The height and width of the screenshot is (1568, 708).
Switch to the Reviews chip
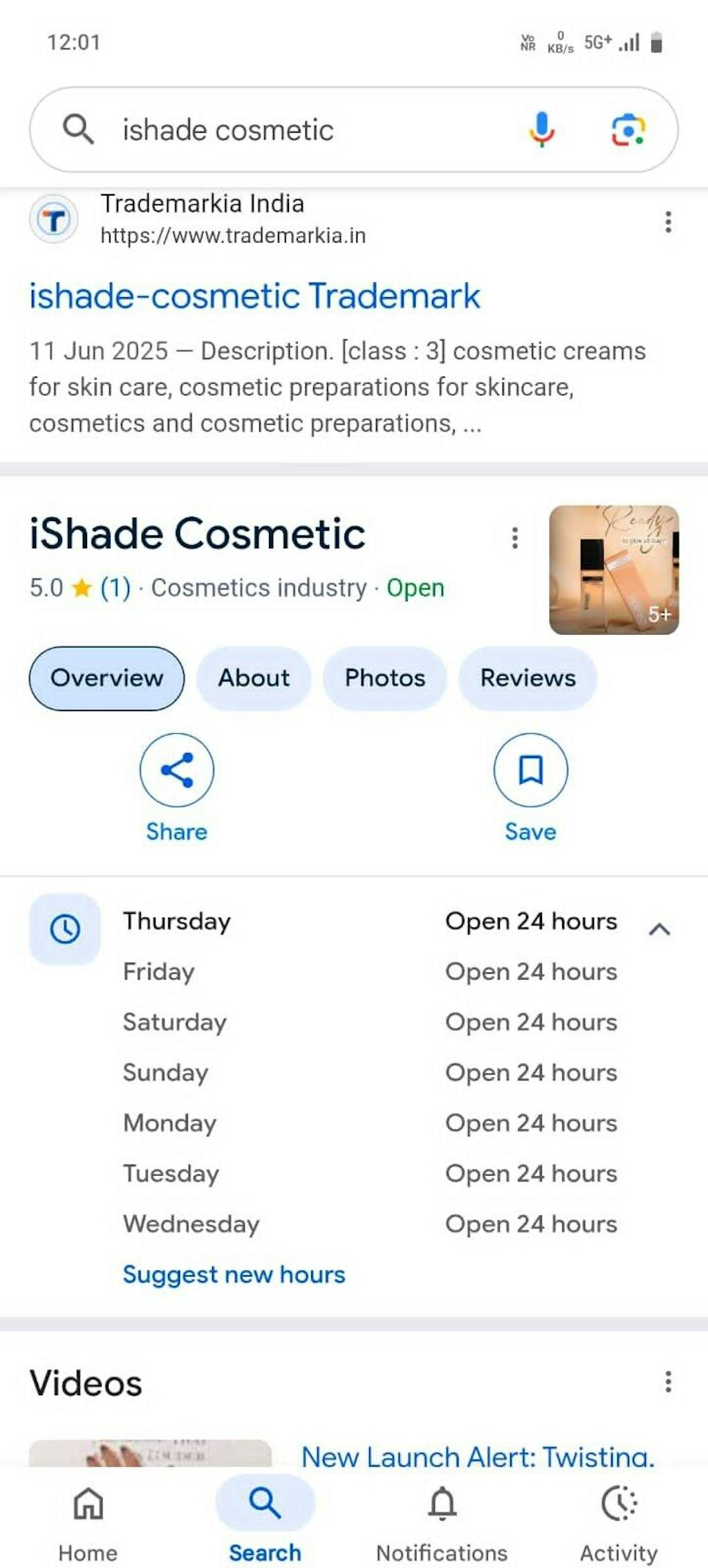point(528,678)
